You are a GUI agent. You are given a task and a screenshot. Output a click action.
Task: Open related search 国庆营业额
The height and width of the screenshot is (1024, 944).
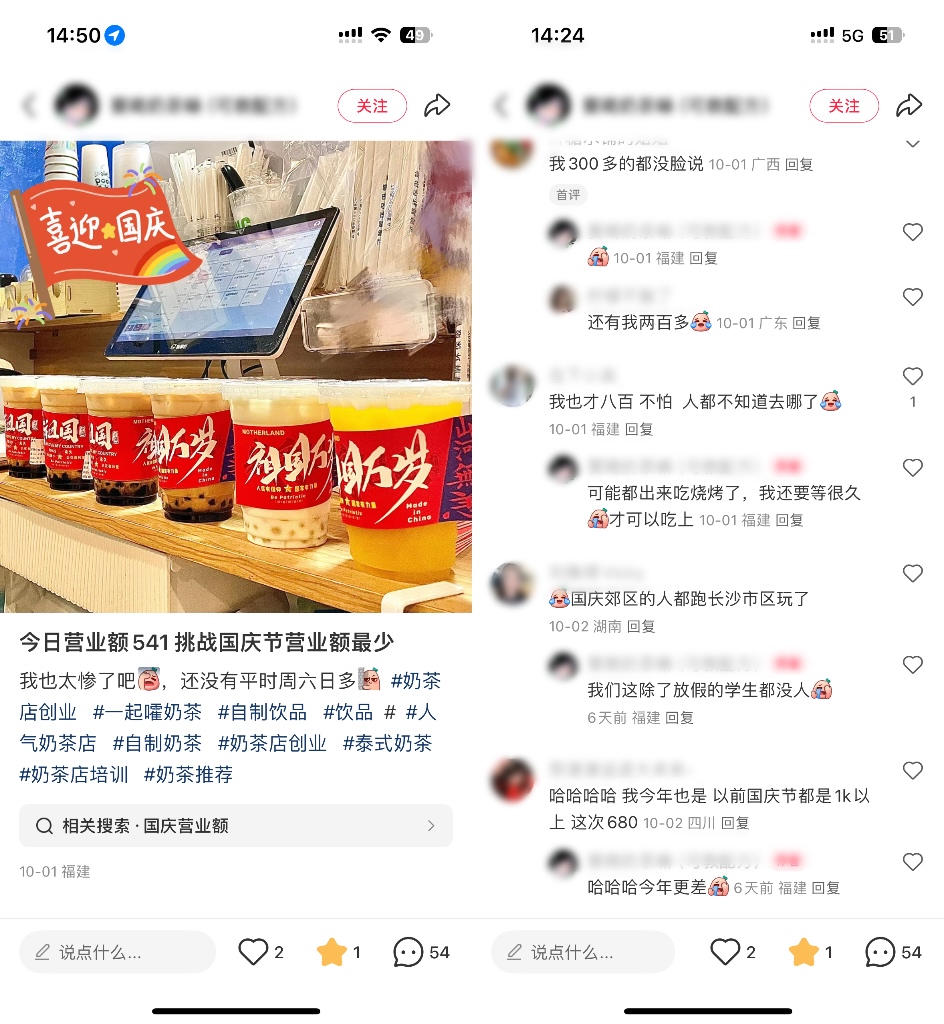pos(235,826)
